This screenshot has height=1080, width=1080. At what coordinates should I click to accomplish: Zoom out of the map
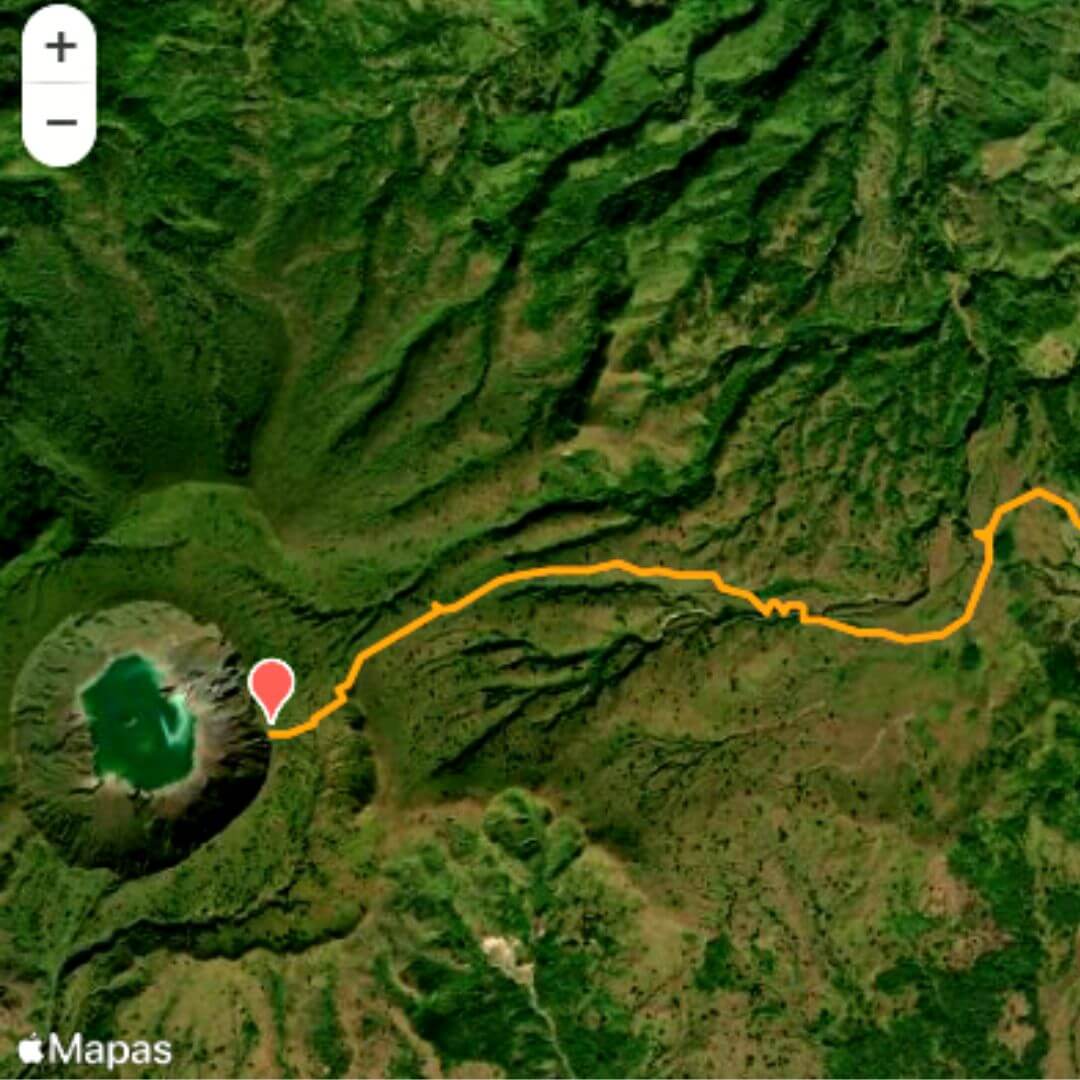coord(60,123)
